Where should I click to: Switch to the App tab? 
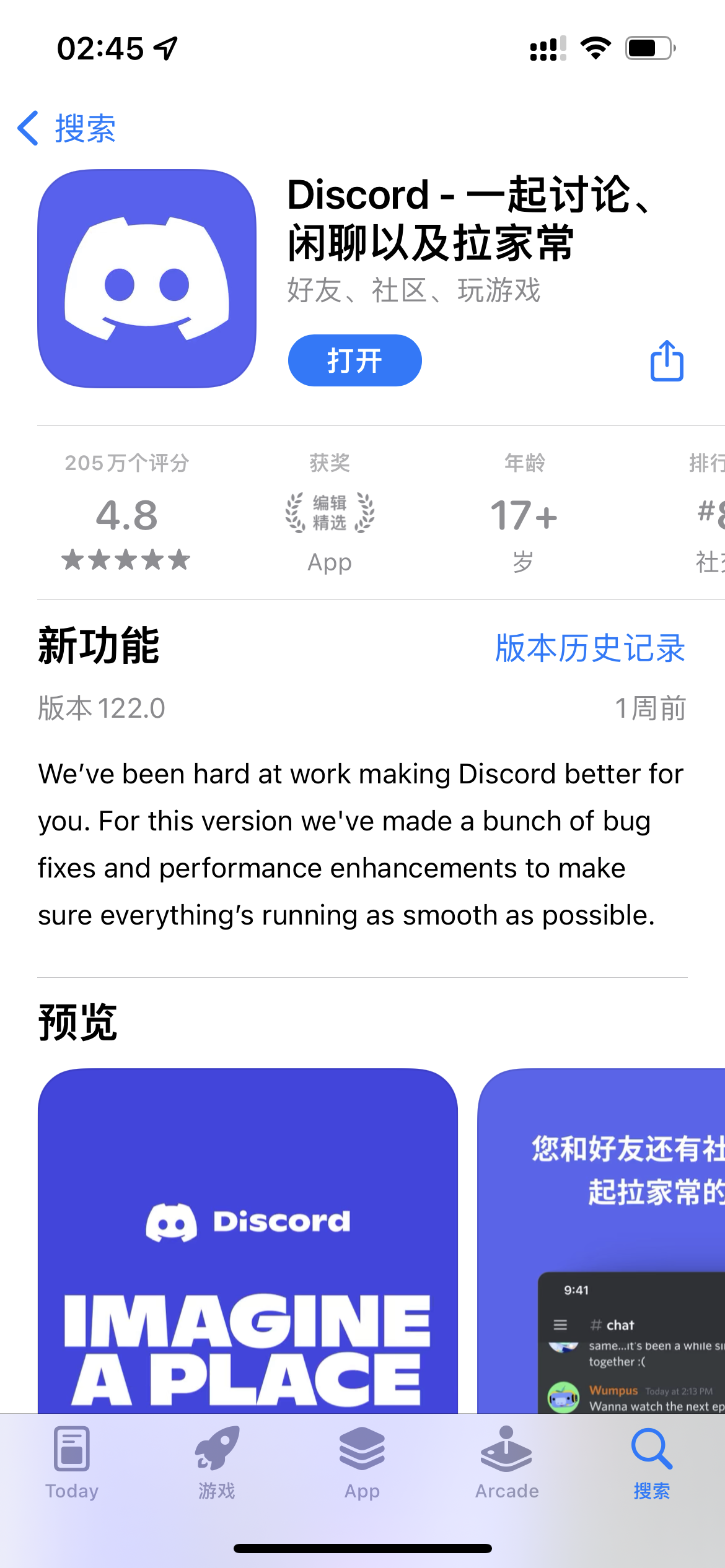pyautogui.click(x=362, y=1461)
